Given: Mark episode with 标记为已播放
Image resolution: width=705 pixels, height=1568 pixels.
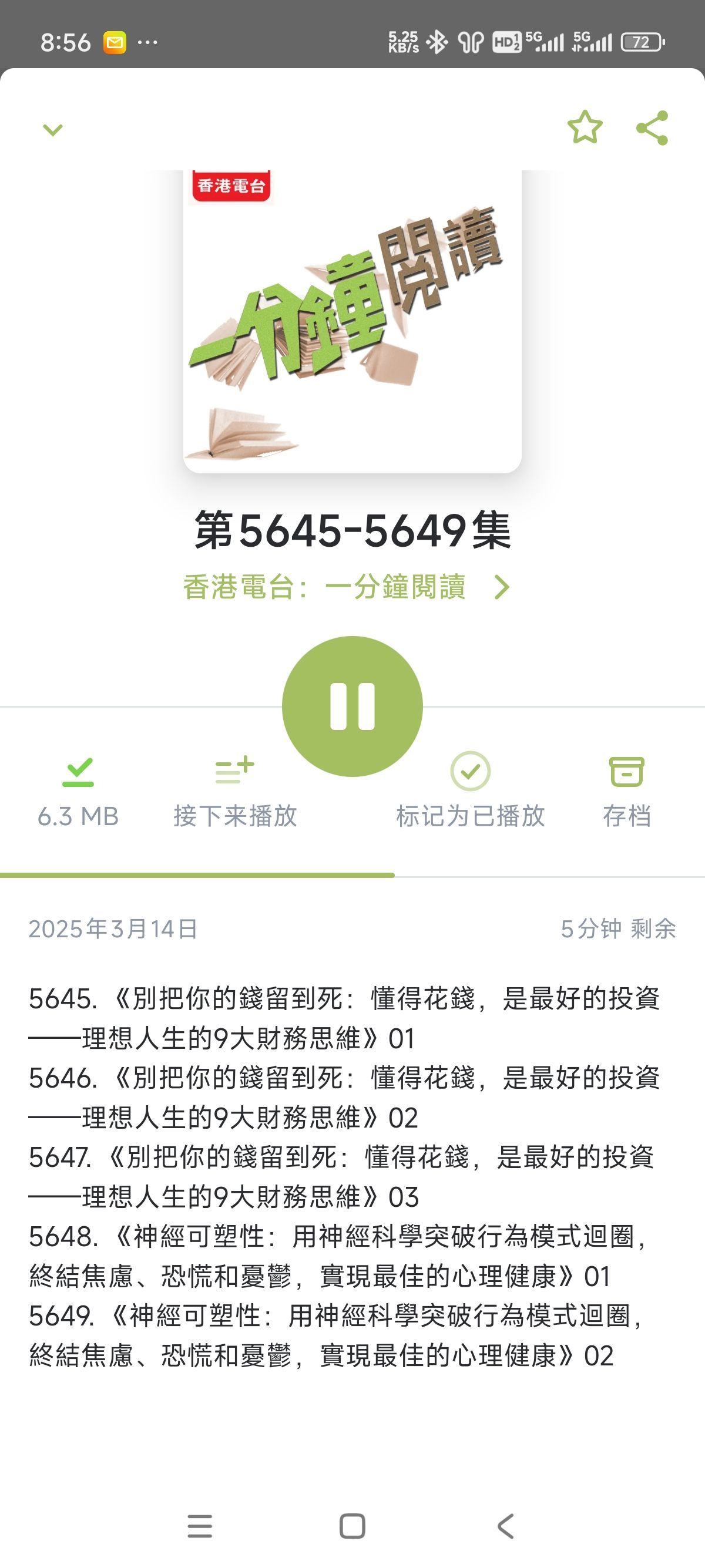Looking at the screenshot, I should [x=470, y=790].
